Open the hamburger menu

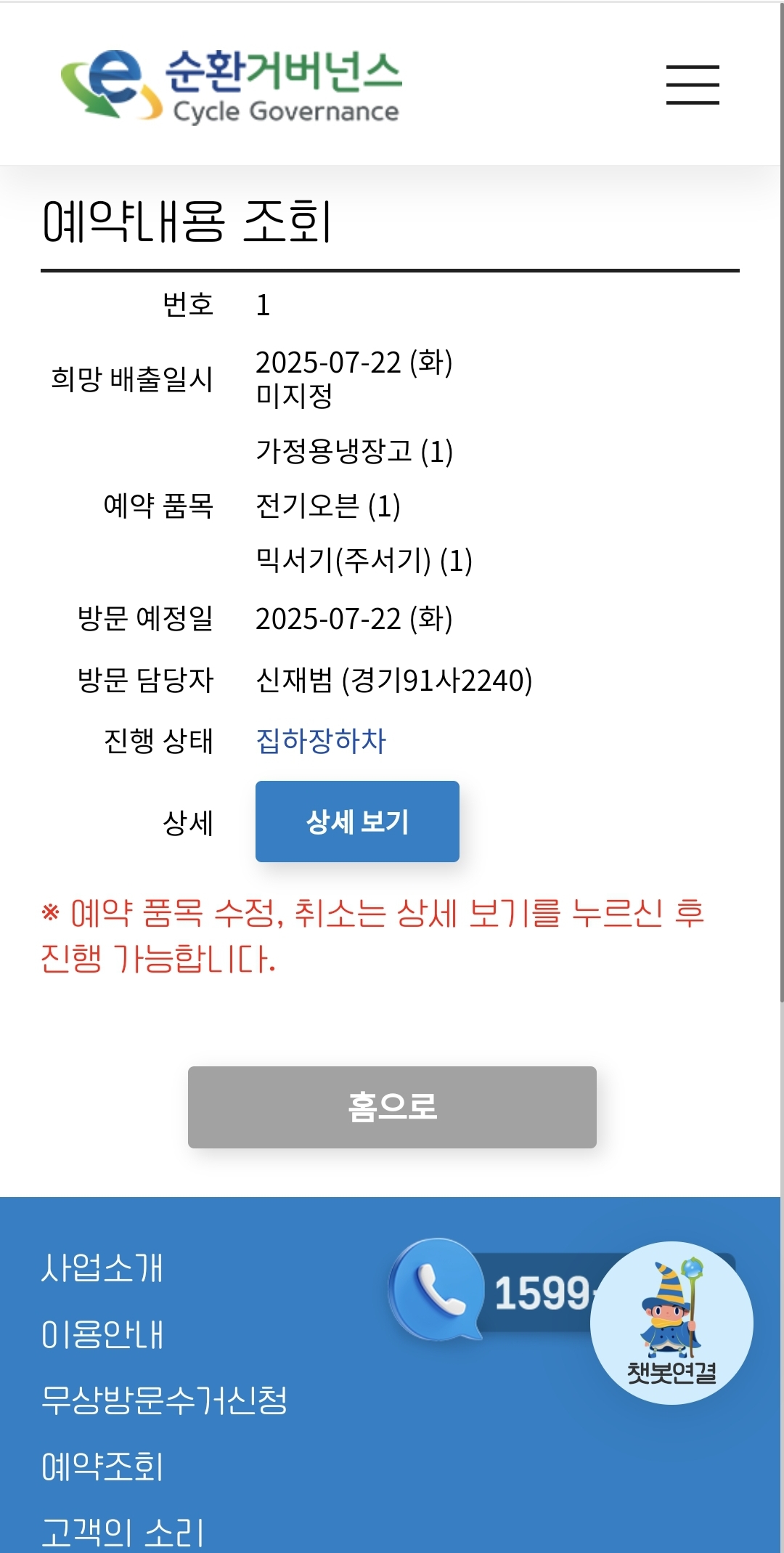693,84
